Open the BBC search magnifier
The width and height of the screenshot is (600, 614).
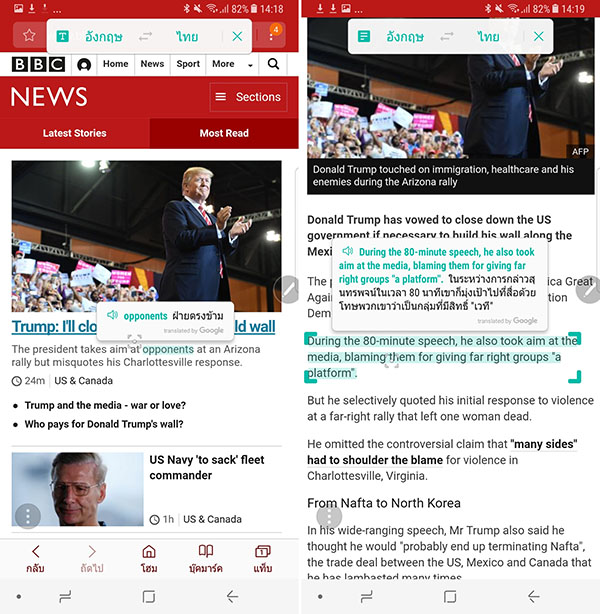click(x=273, y=65)
